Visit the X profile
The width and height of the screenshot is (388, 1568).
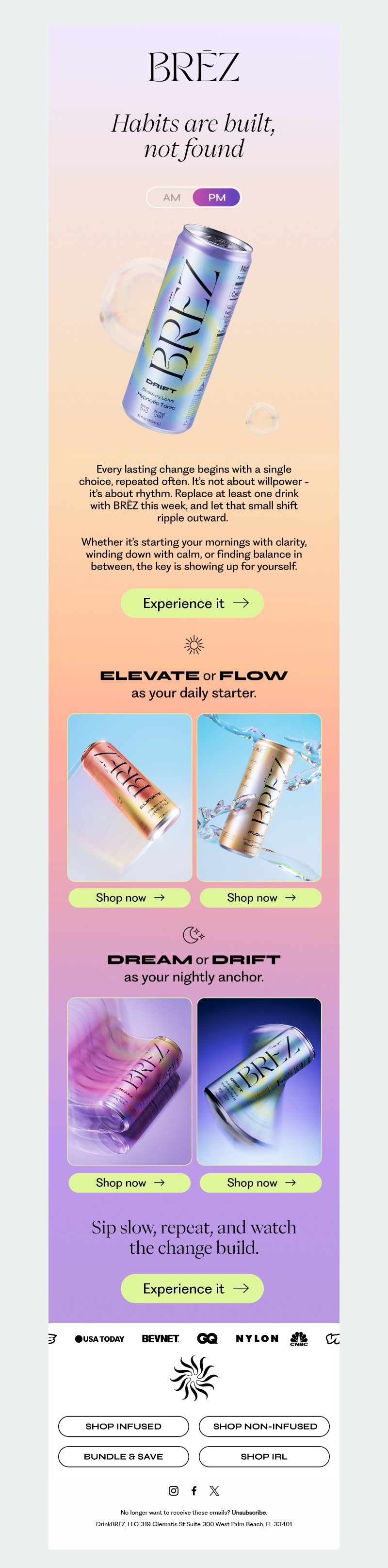point(214,1490)
